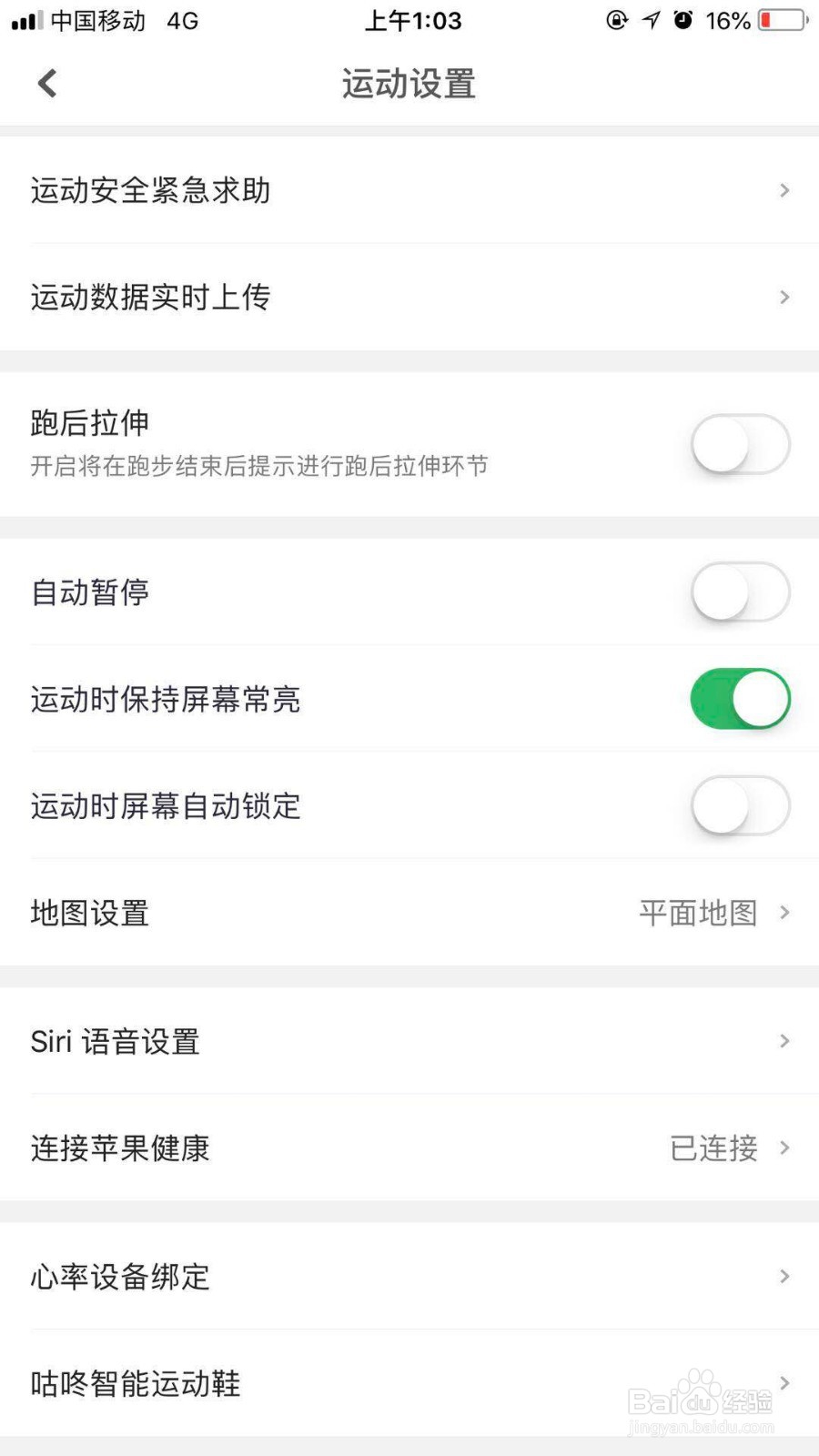Tap the 已连接 status text

pyautogui.click(x=713, y=1148)
